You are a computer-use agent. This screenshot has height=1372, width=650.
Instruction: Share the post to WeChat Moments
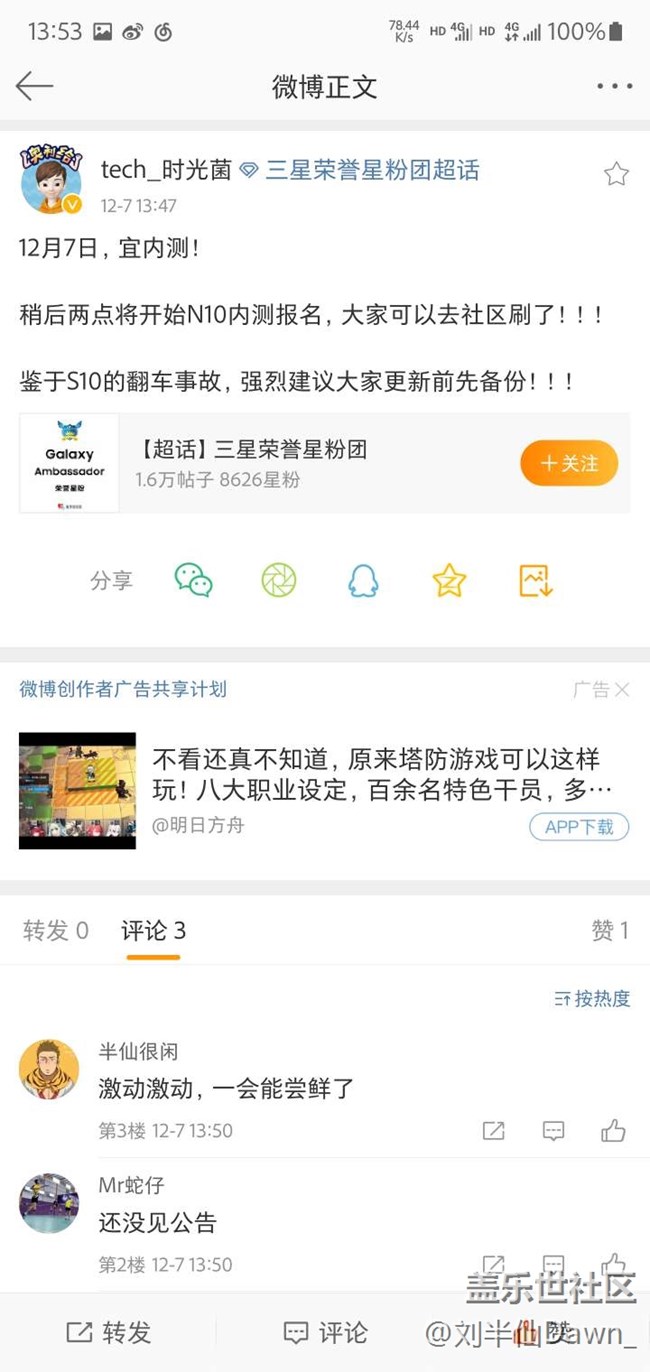point(279,580)
